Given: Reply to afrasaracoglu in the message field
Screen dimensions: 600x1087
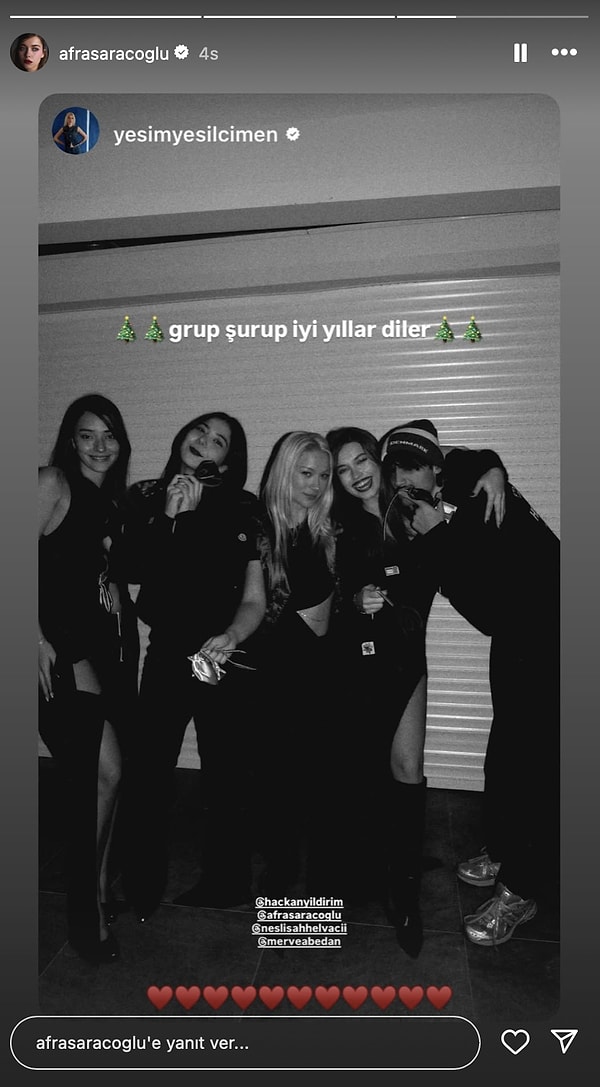Looking at the screenshot, I should pyautogui.click(x=245, y=1043).
